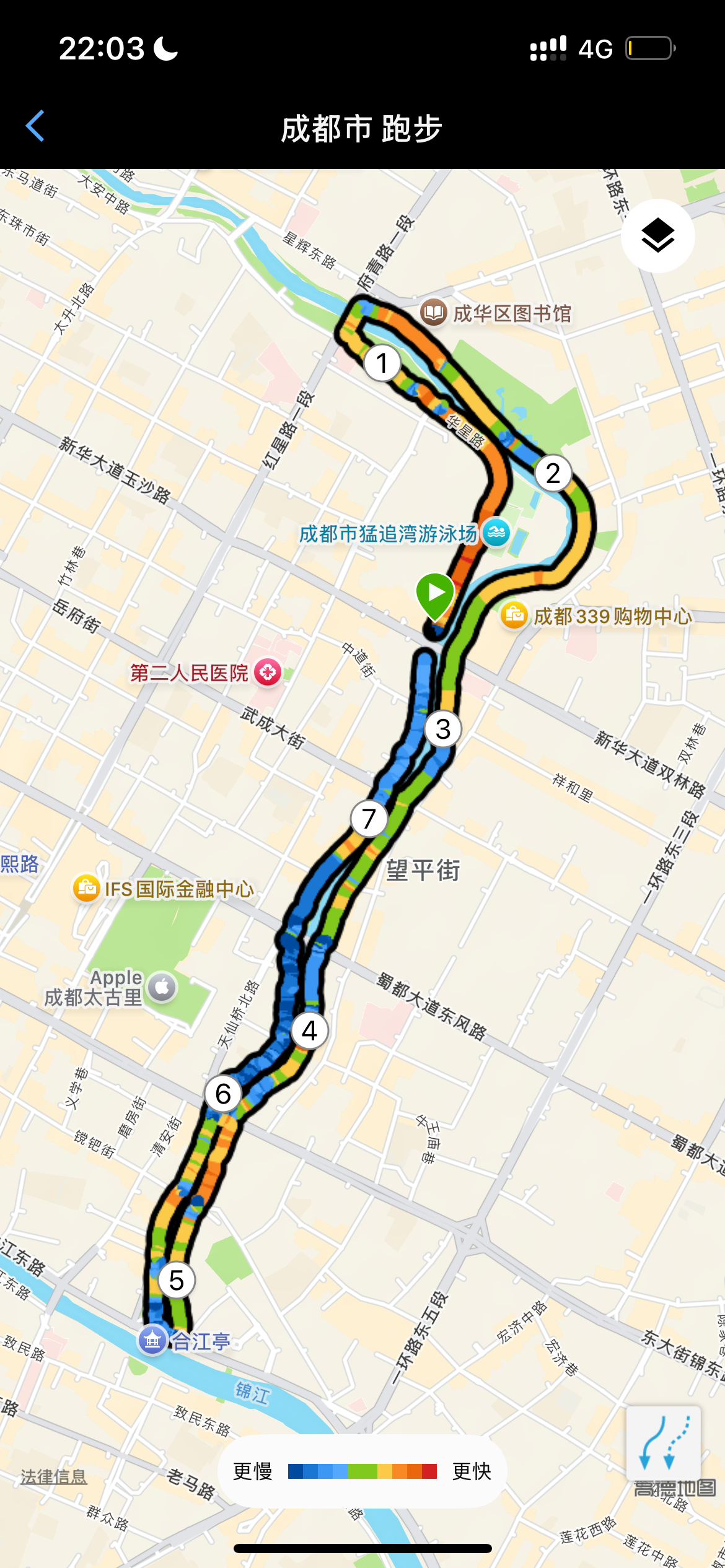Viewport: 725px width, 1568px height.
Task: Tap the 成都市猛追湾游泳场 swimming pin
Action: point(496,532)
